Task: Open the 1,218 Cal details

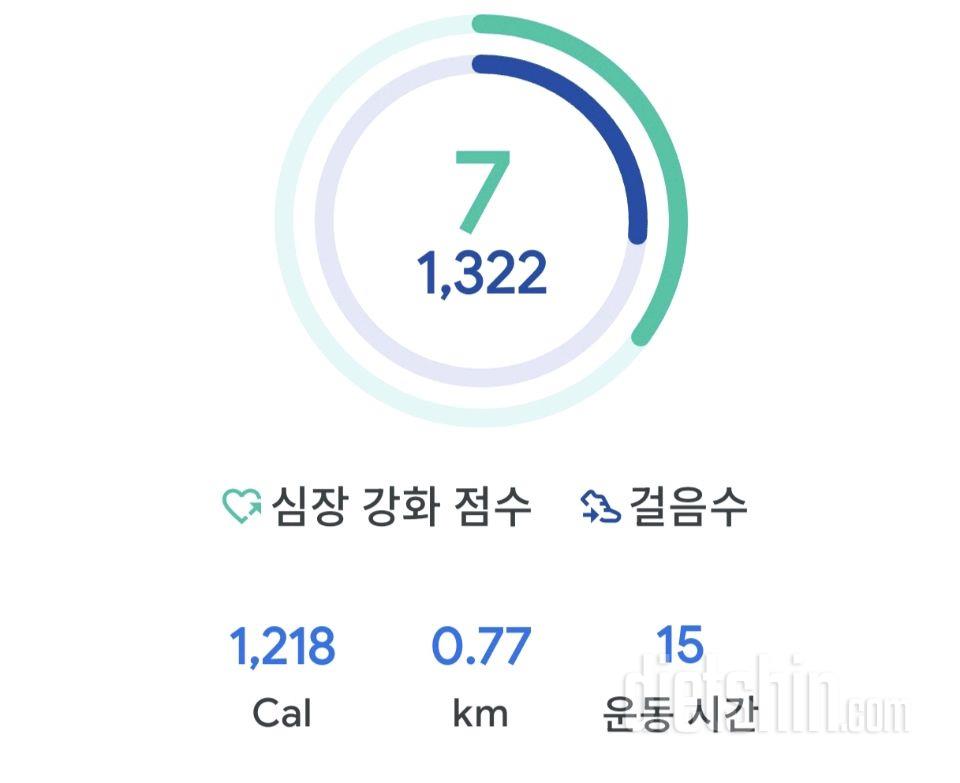Action: 282,676
